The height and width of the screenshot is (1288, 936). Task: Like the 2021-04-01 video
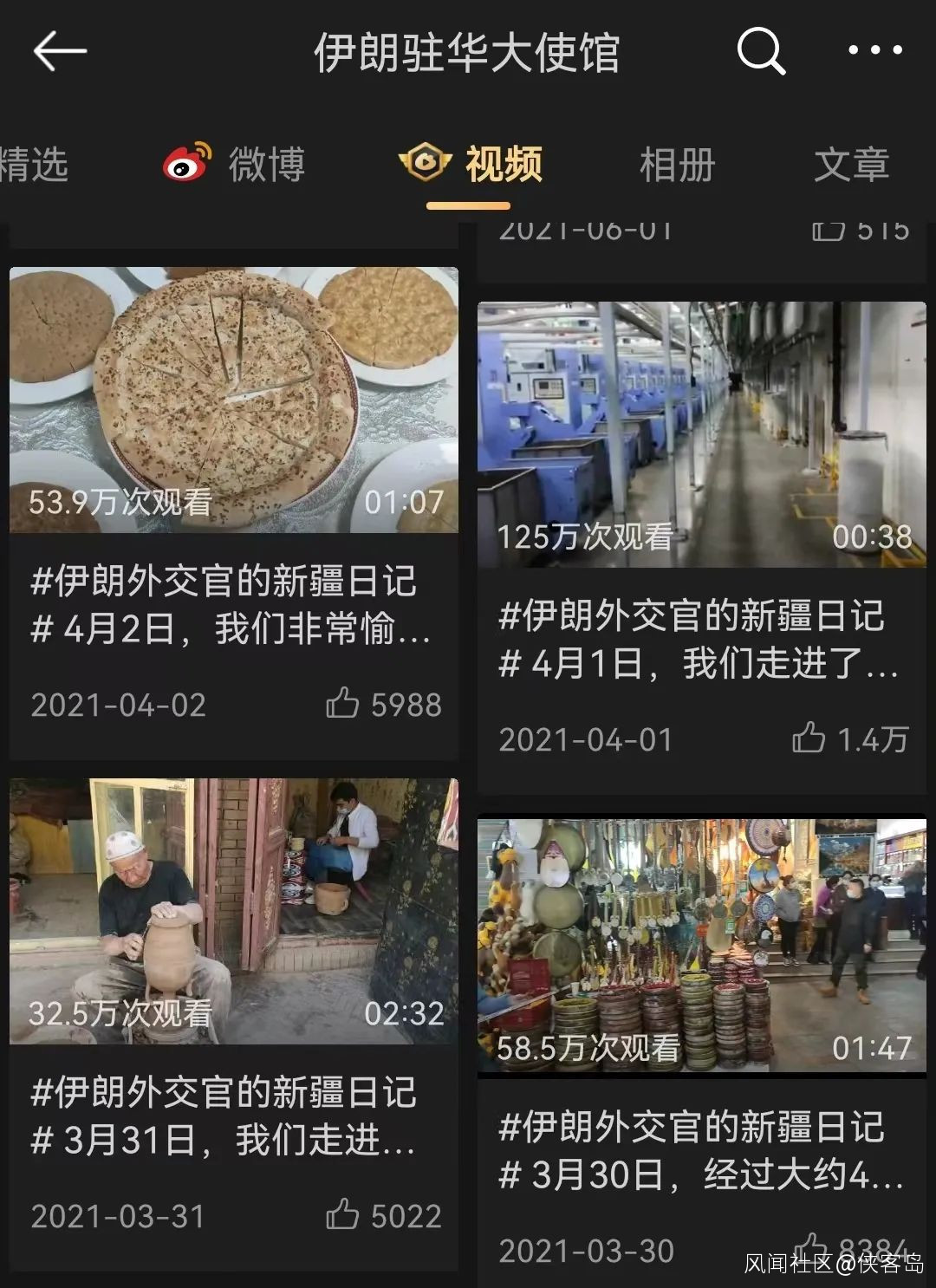coord(809,738)
